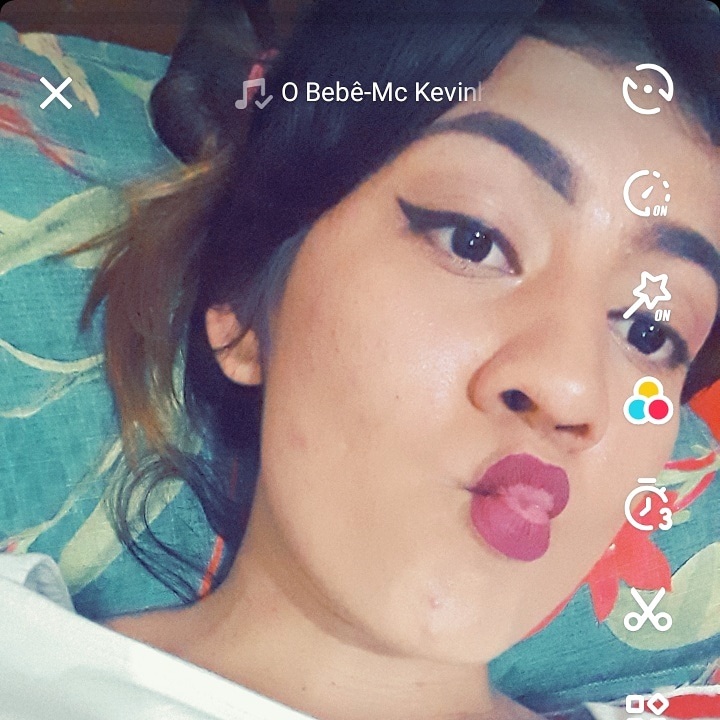720x720 pixels.
Task: Open the color filters
Action: click(x=648, y=401)
